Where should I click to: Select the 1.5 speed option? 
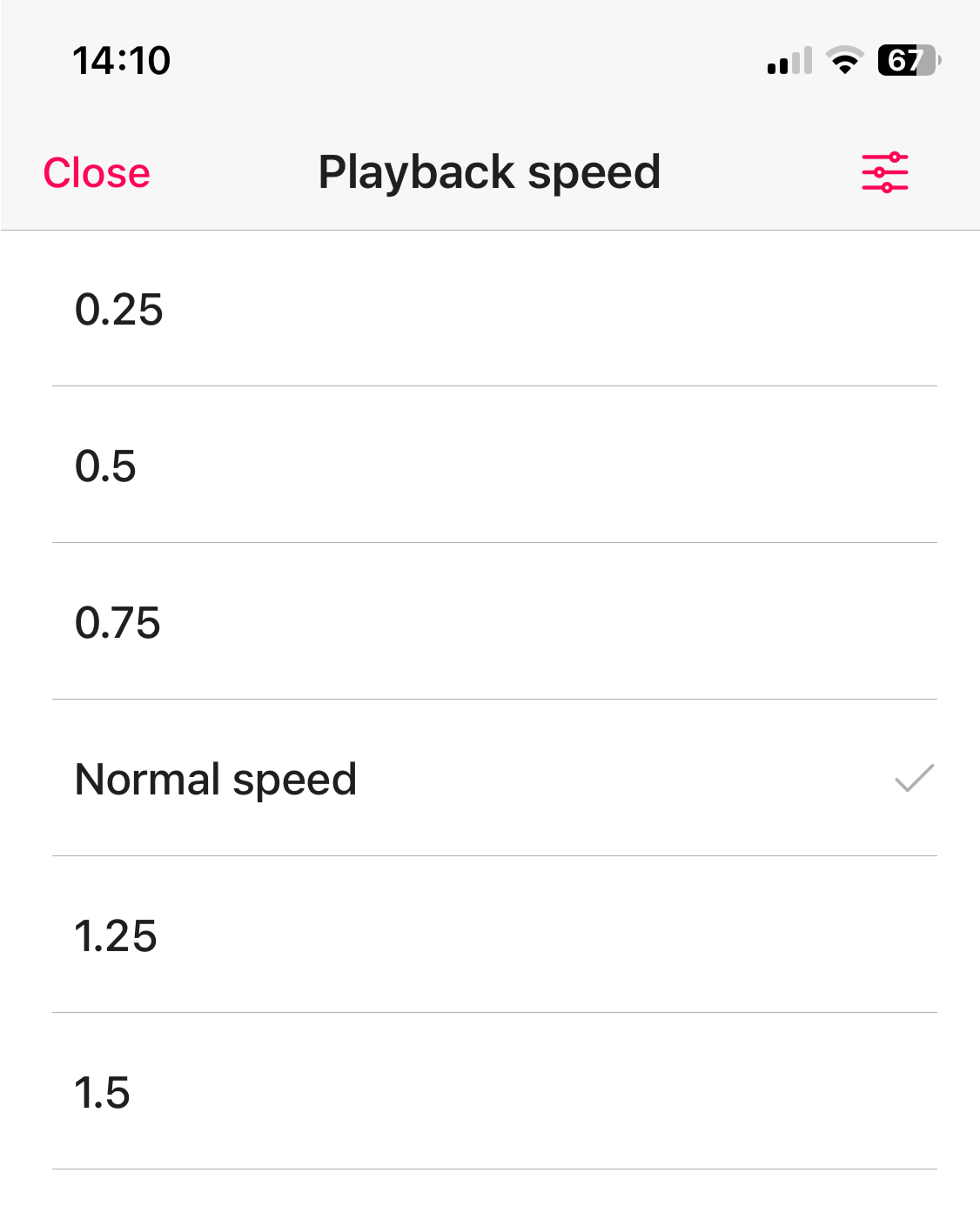pyautogui.click(x=102, y=1093)
